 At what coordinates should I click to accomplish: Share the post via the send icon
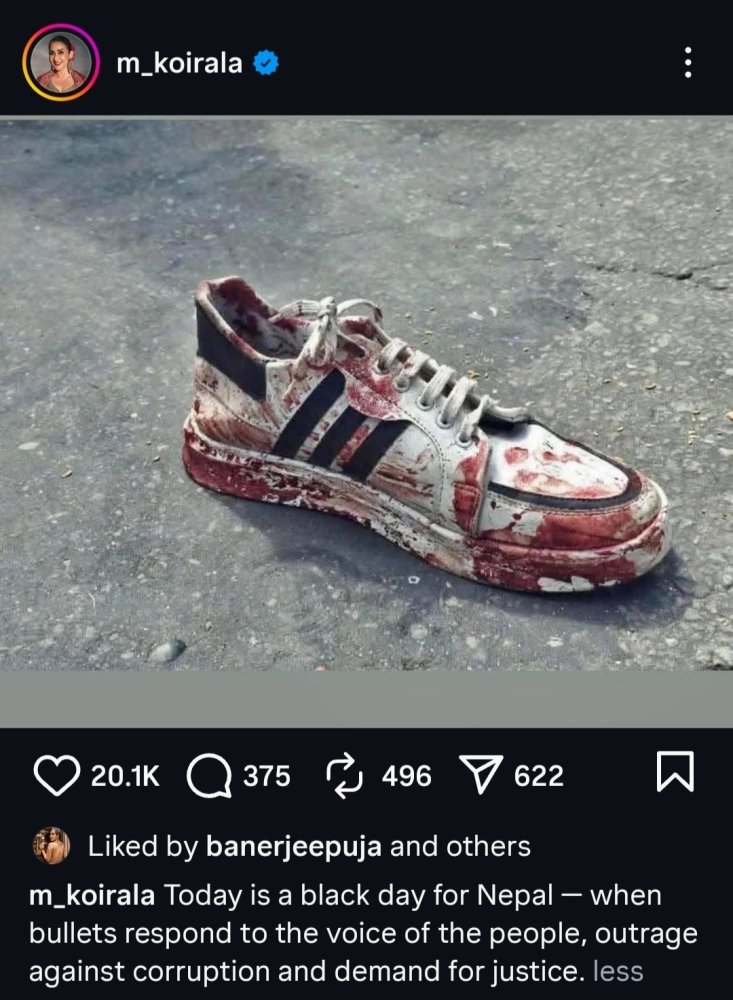[476, 776]
